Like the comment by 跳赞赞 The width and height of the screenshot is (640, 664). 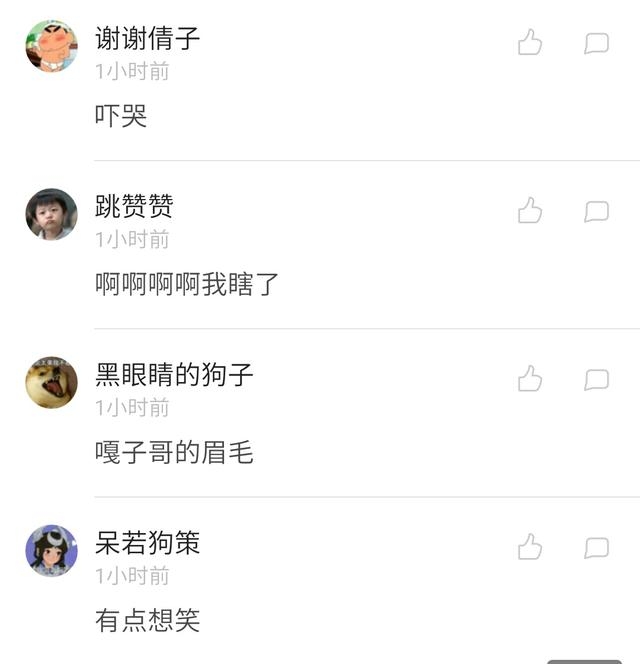530,210
